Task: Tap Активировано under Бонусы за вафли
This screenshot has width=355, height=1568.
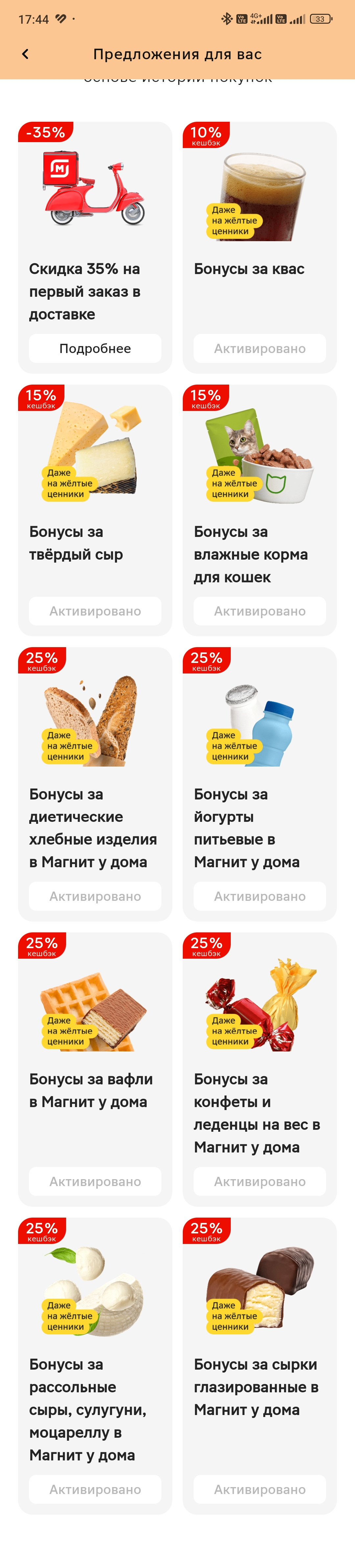Action: pyautogui.click(x=95, y=1181)
